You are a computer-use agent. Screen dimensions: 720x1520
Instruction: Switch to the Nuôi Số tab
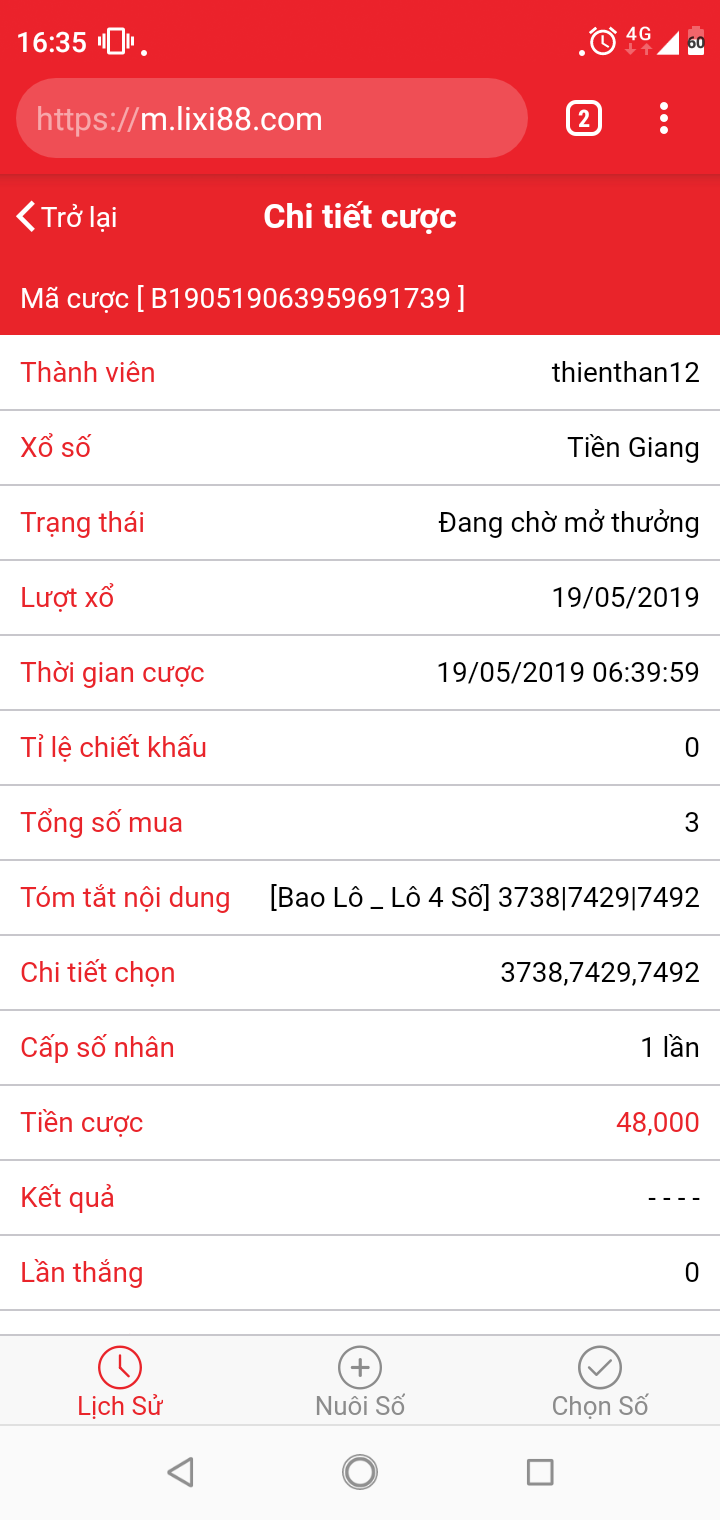(x=360, y=1382)
